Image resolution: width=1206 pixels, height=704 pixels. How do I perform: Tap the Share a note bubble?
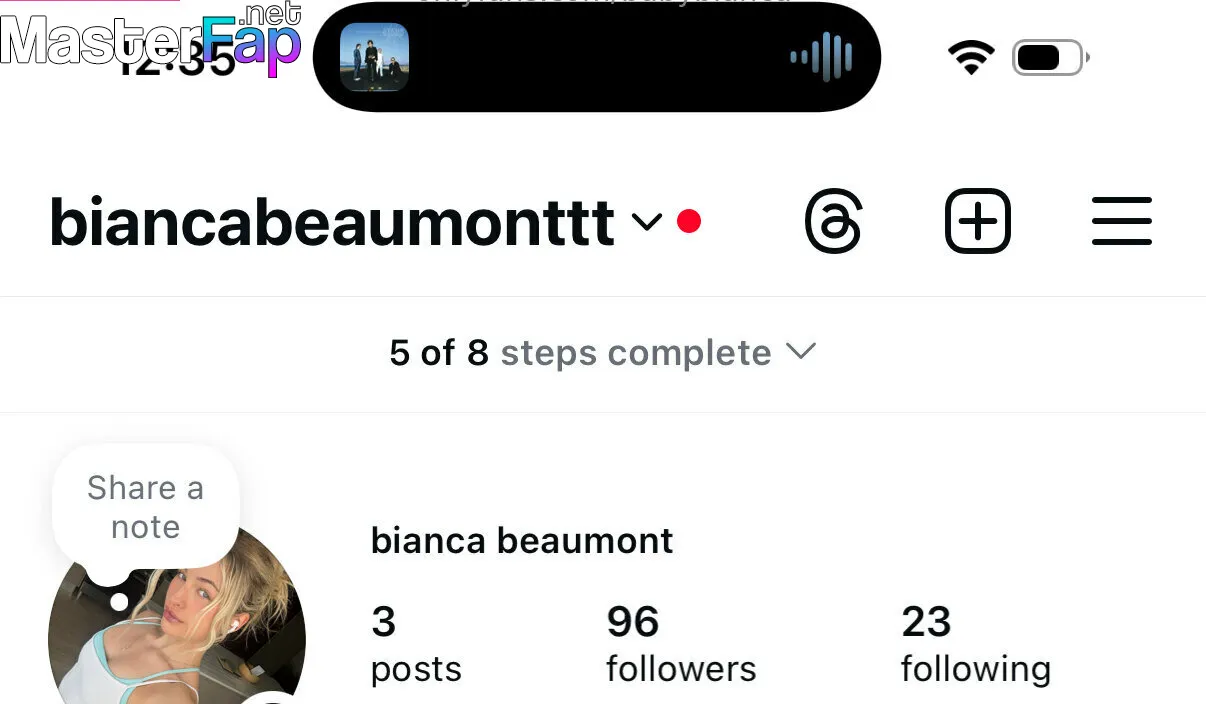click(145, 508)
